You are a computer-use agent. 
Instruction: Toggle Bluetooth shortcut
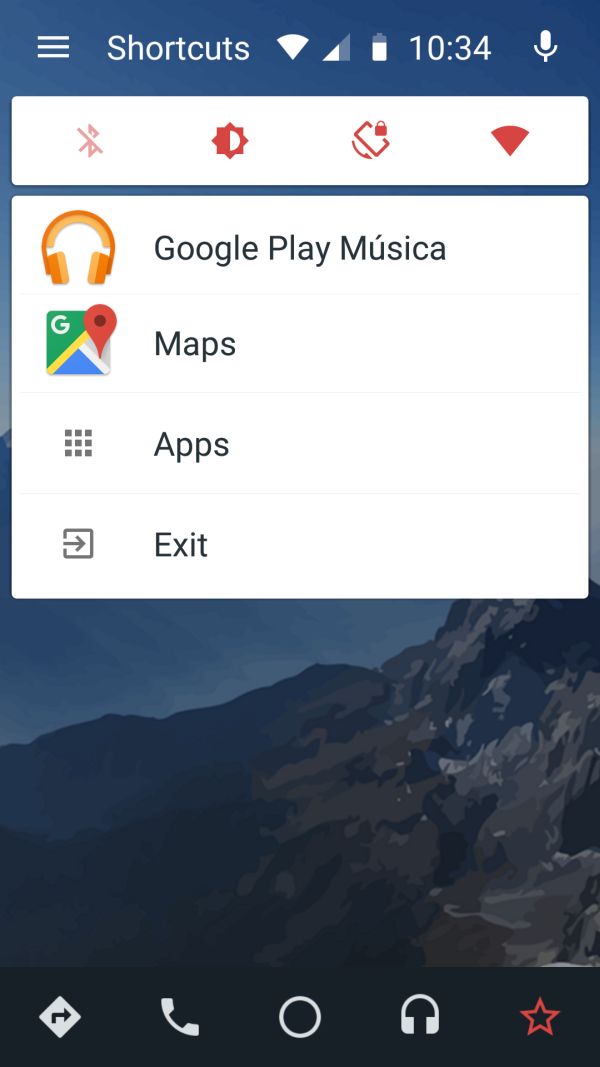(x=90, y=141)
